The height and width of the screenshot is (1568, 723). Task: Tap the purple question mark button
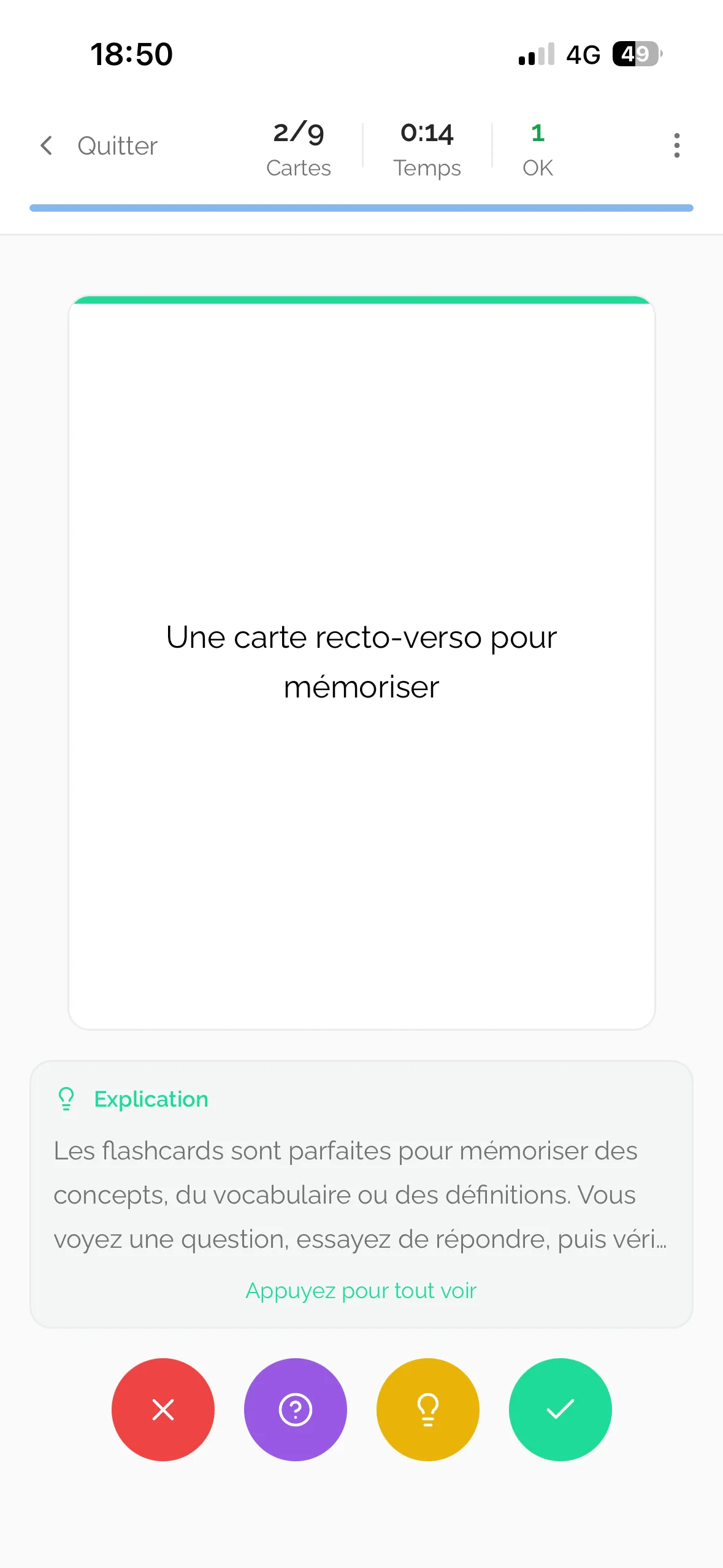click(x=295, y=1410)
